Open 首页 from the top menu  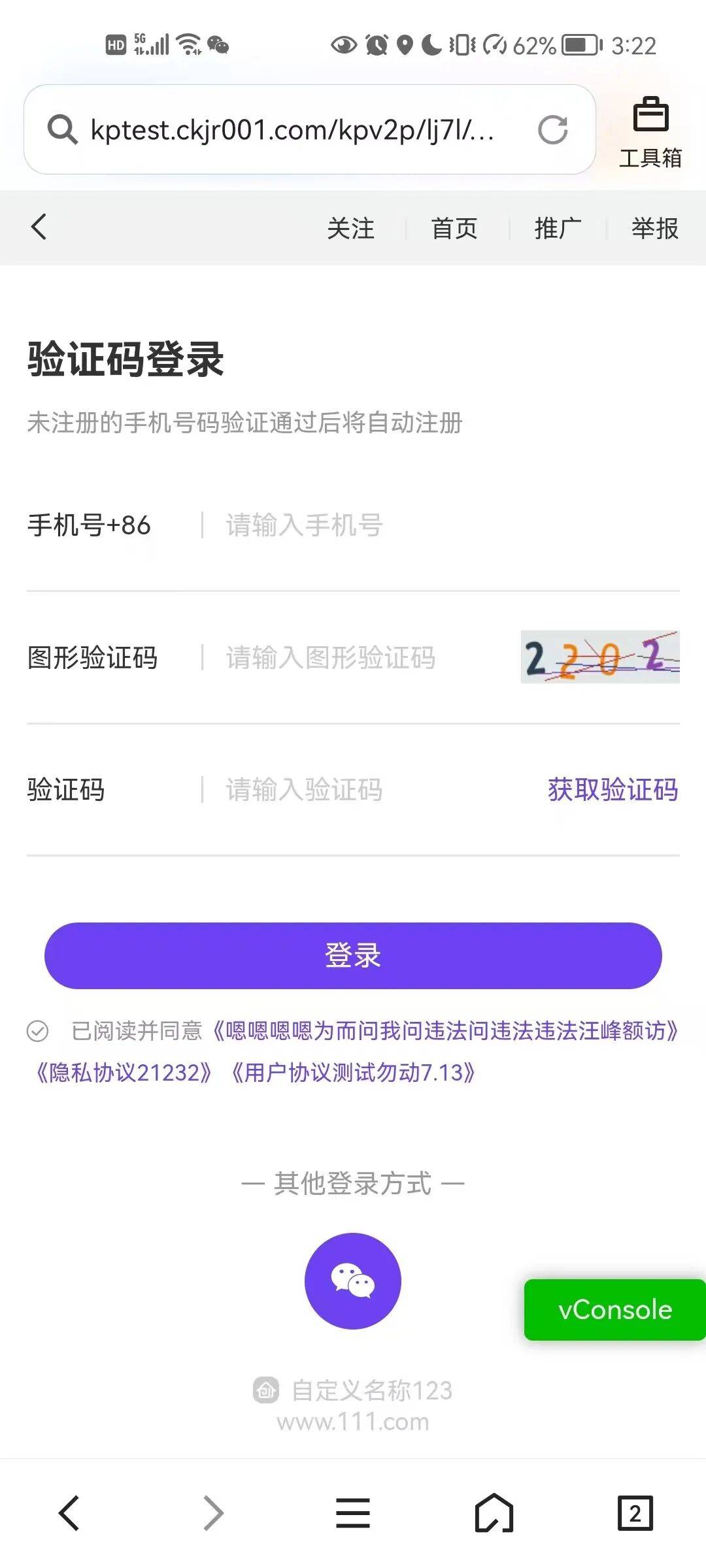(454, 229)
